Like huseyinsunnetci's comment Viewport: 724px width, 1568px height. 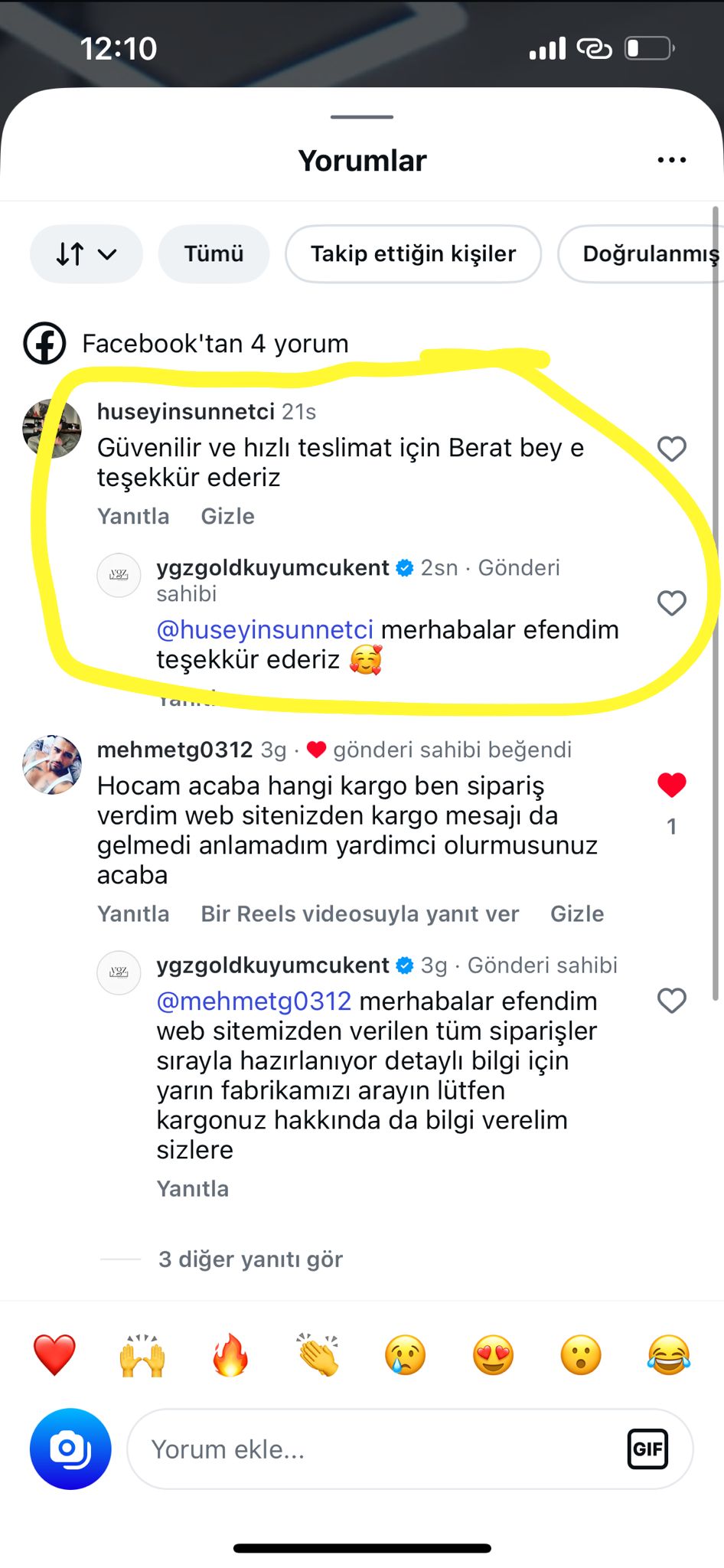(x=671, y=449)
